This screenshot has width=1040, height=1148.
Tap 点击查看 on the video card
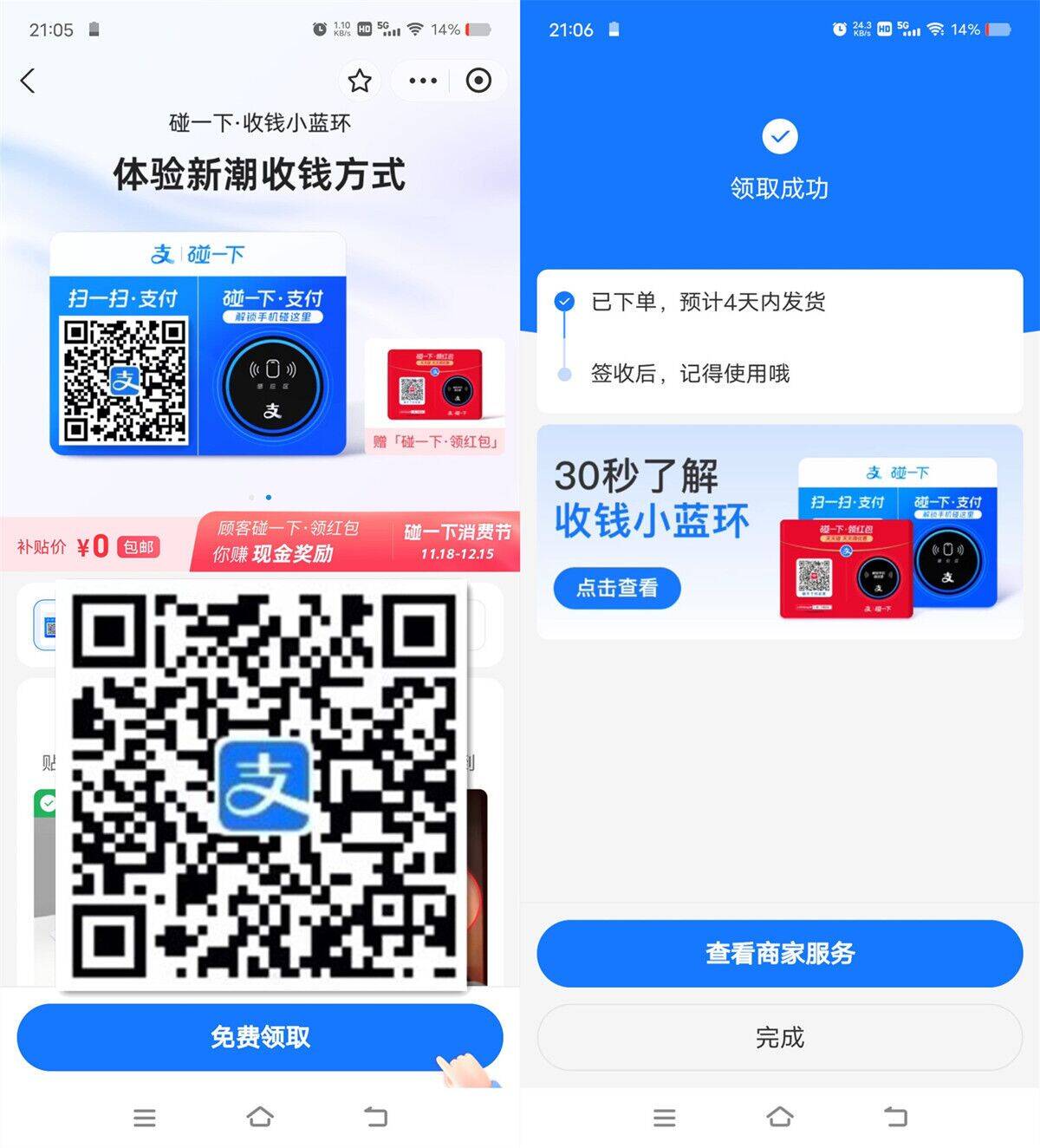click(x=616, y=587)
